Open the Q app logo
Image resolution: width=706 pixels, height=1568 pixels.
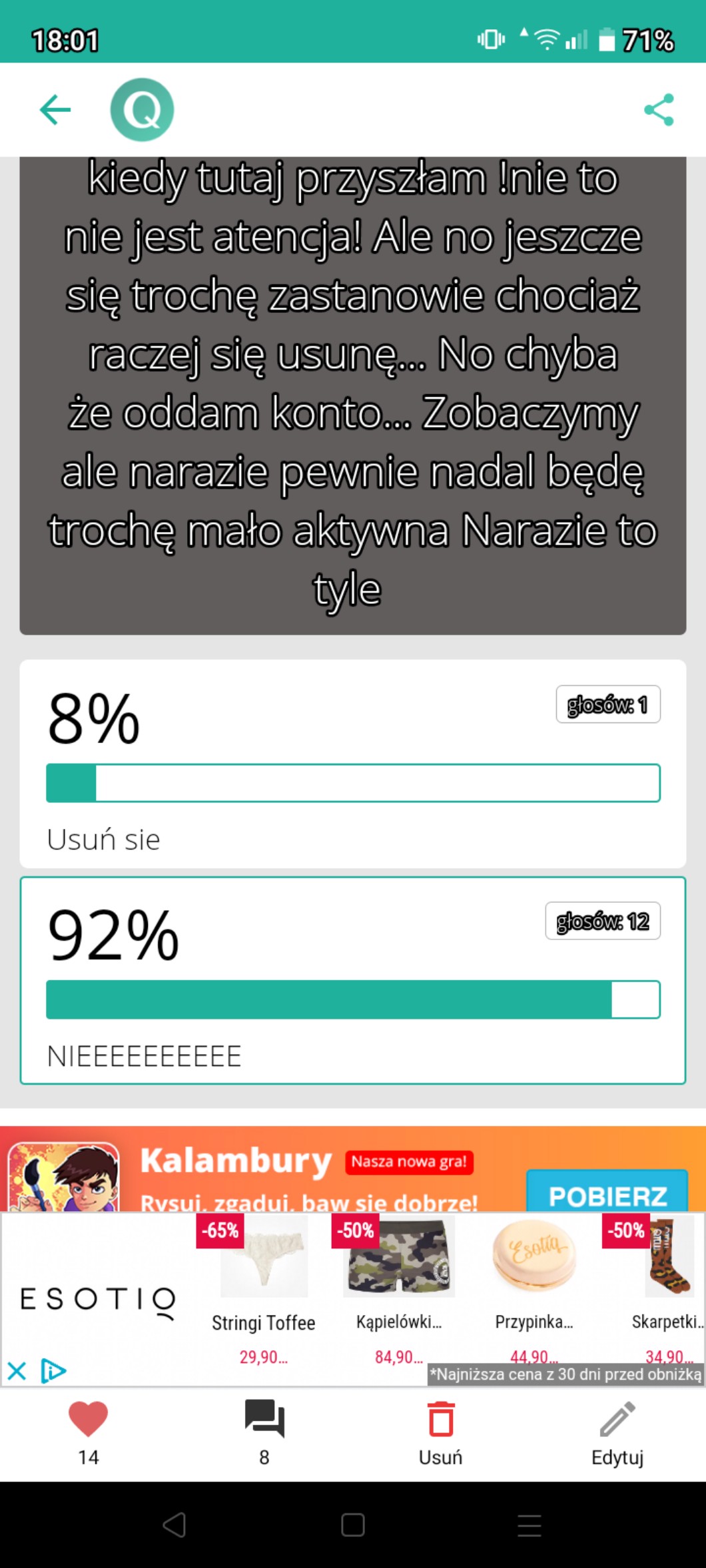(142, 110)
